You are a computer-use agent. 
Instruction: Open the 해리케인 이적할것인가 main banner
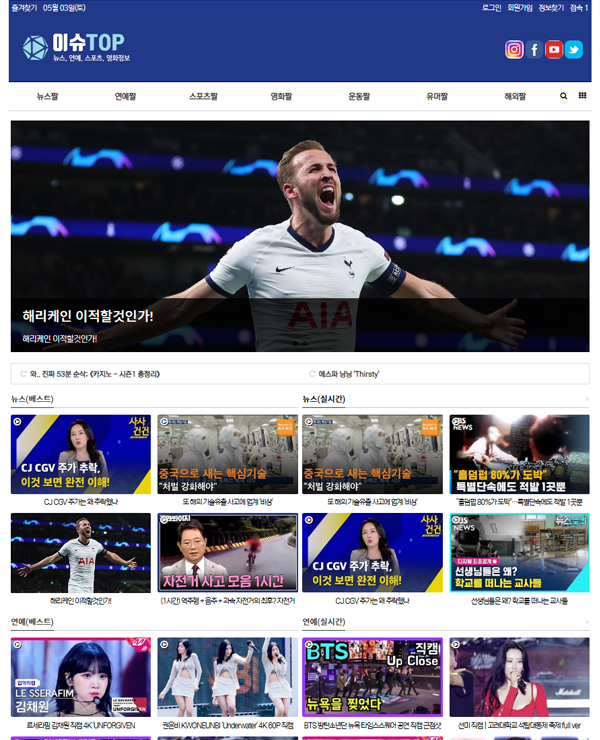coord(300,236)
